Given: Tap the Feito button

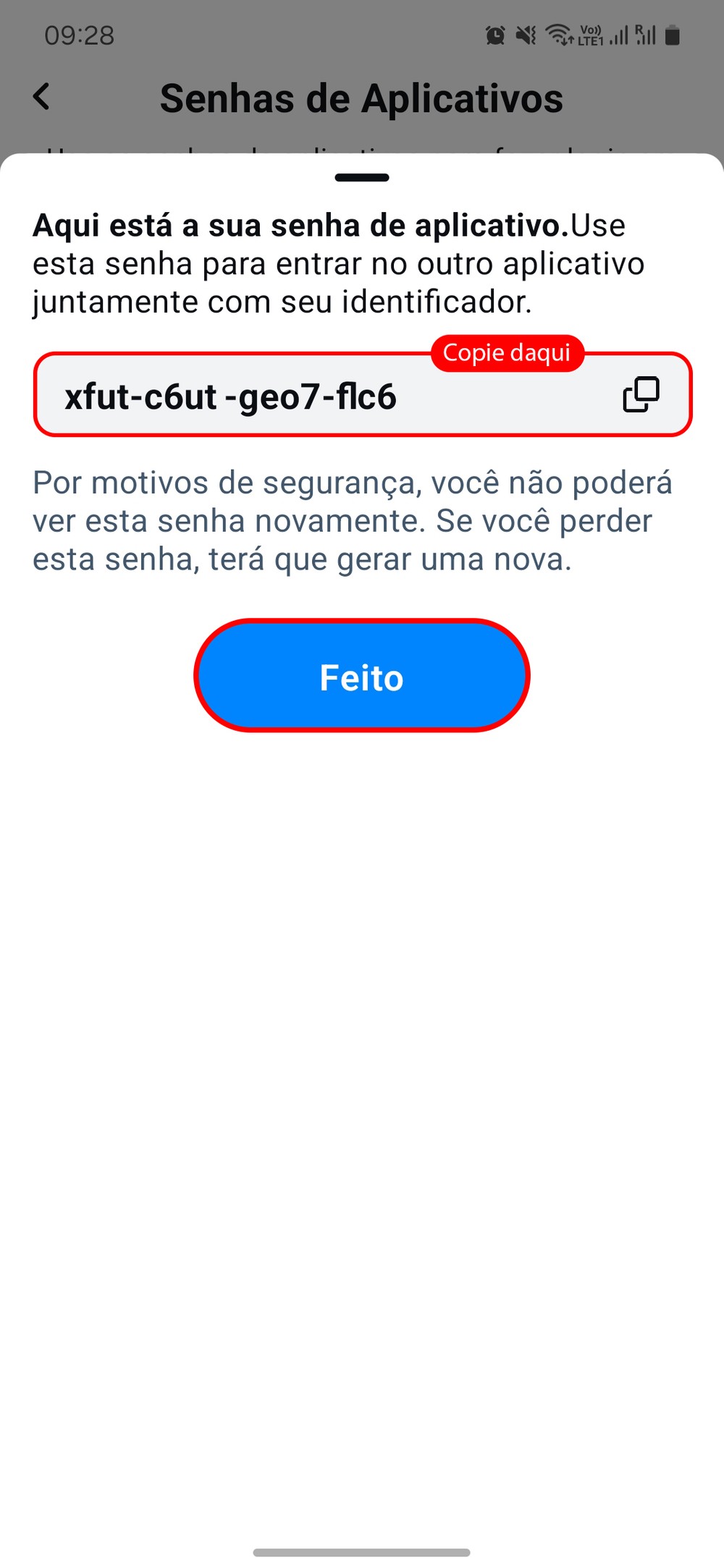Looking at the screenshot, I should [x=362, y=676].
